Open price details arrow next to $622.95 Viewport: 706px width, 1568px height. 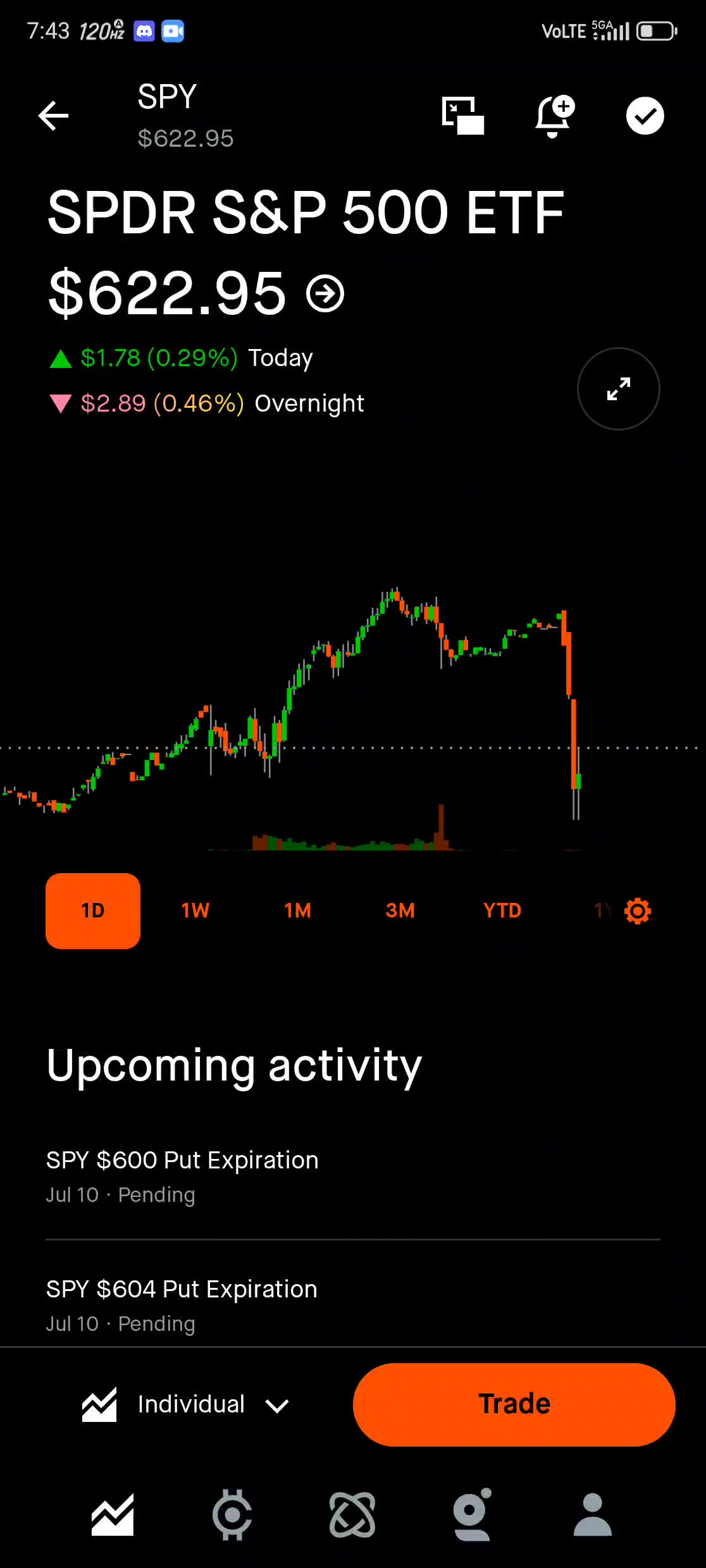click(x=325, y=293)
